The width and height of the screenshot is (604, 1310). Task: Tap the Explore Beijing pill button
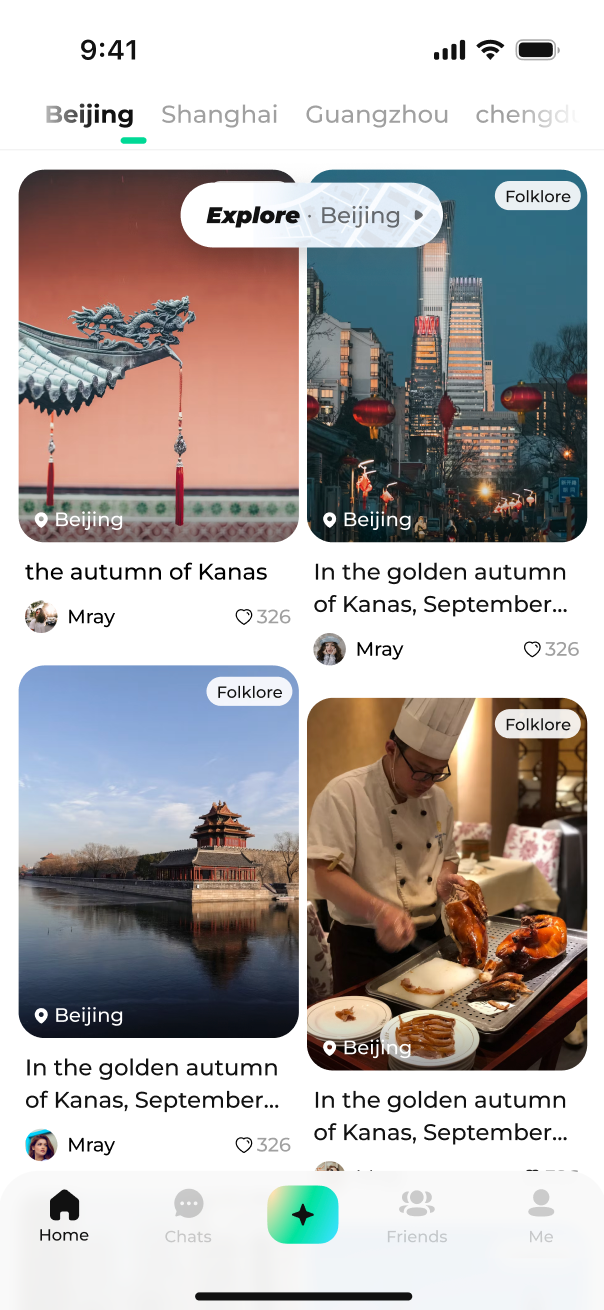click(x=312, y=215)
